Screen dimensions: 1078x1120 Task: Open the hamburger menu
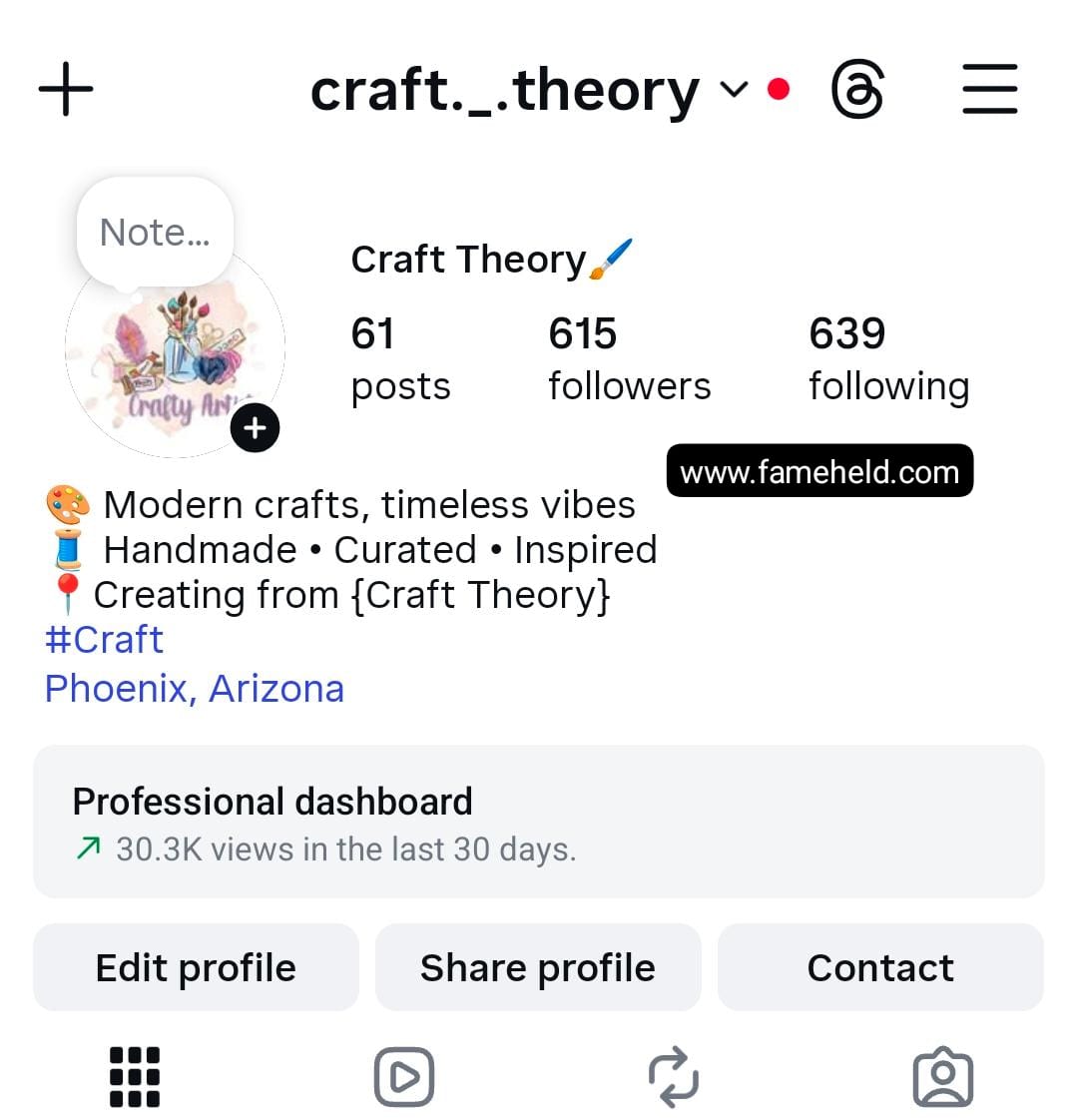point(989,90)
